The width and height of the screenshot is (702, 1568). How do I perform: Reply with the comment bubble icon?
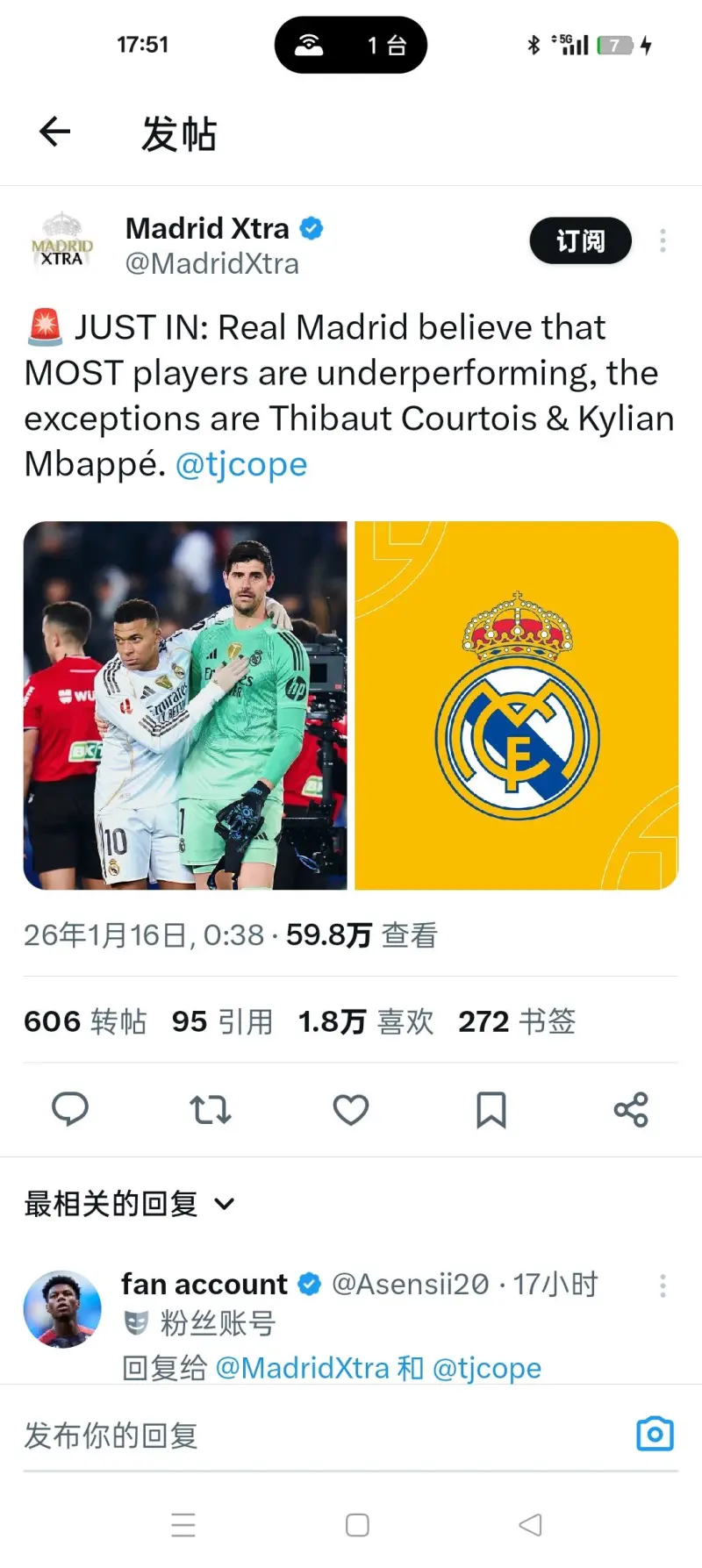pyautogui.click(x=70, y=1110)
